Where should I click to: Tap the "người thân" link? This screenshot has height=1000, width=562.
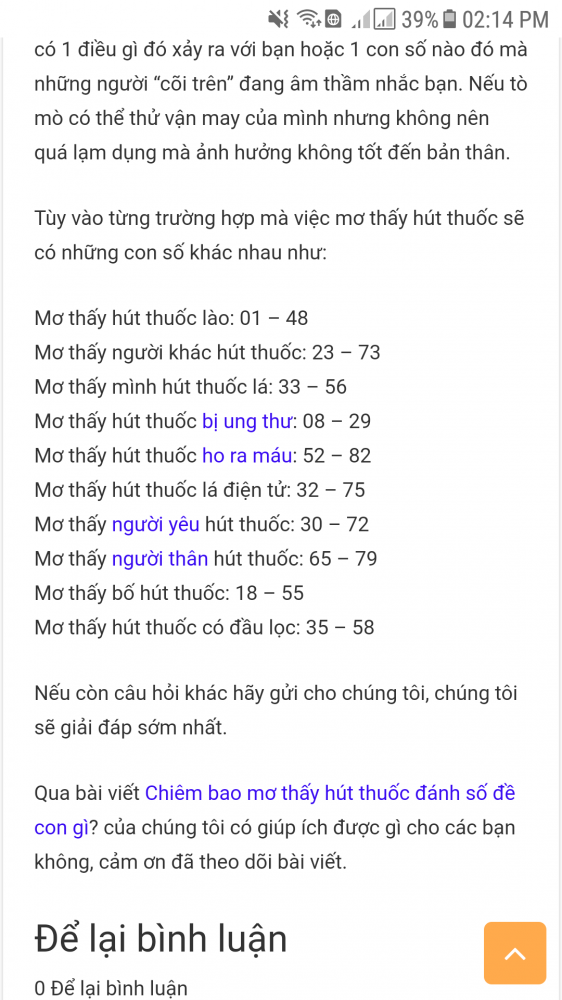(160, 559)
